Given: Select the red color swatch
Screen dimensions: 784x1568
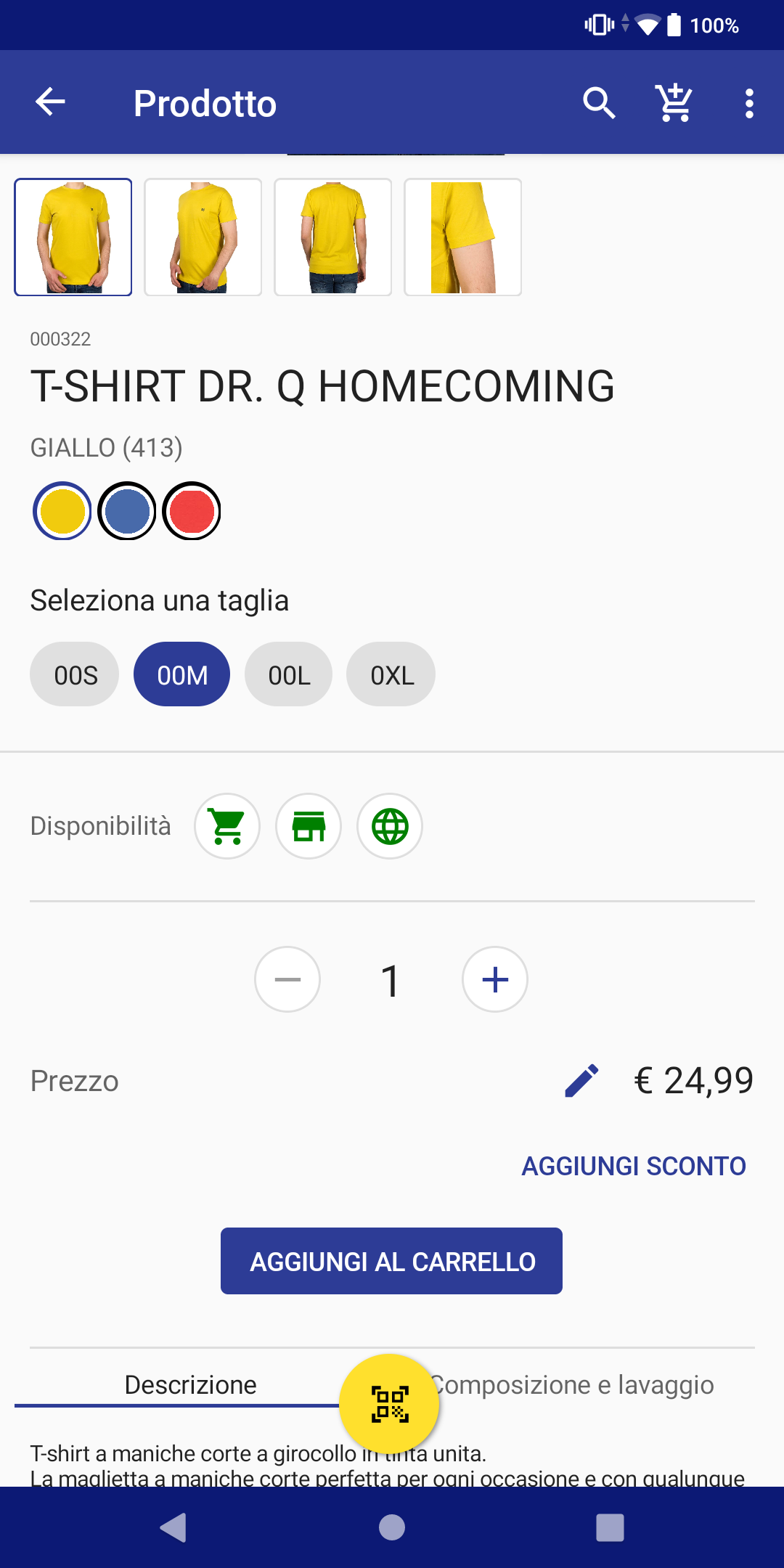Looking at the screenshot, I should click(192, 511).
